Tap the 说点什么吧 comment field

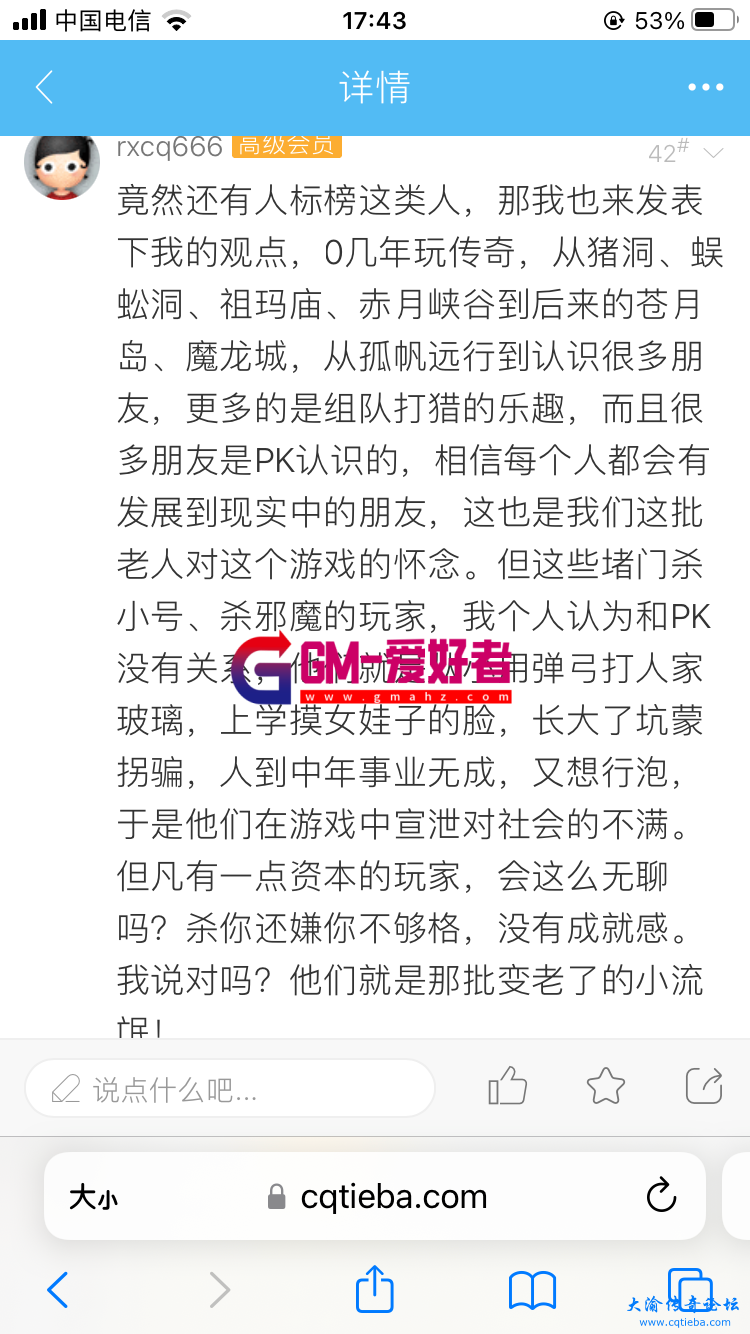pyautogui.click(x=230, y=1088)
